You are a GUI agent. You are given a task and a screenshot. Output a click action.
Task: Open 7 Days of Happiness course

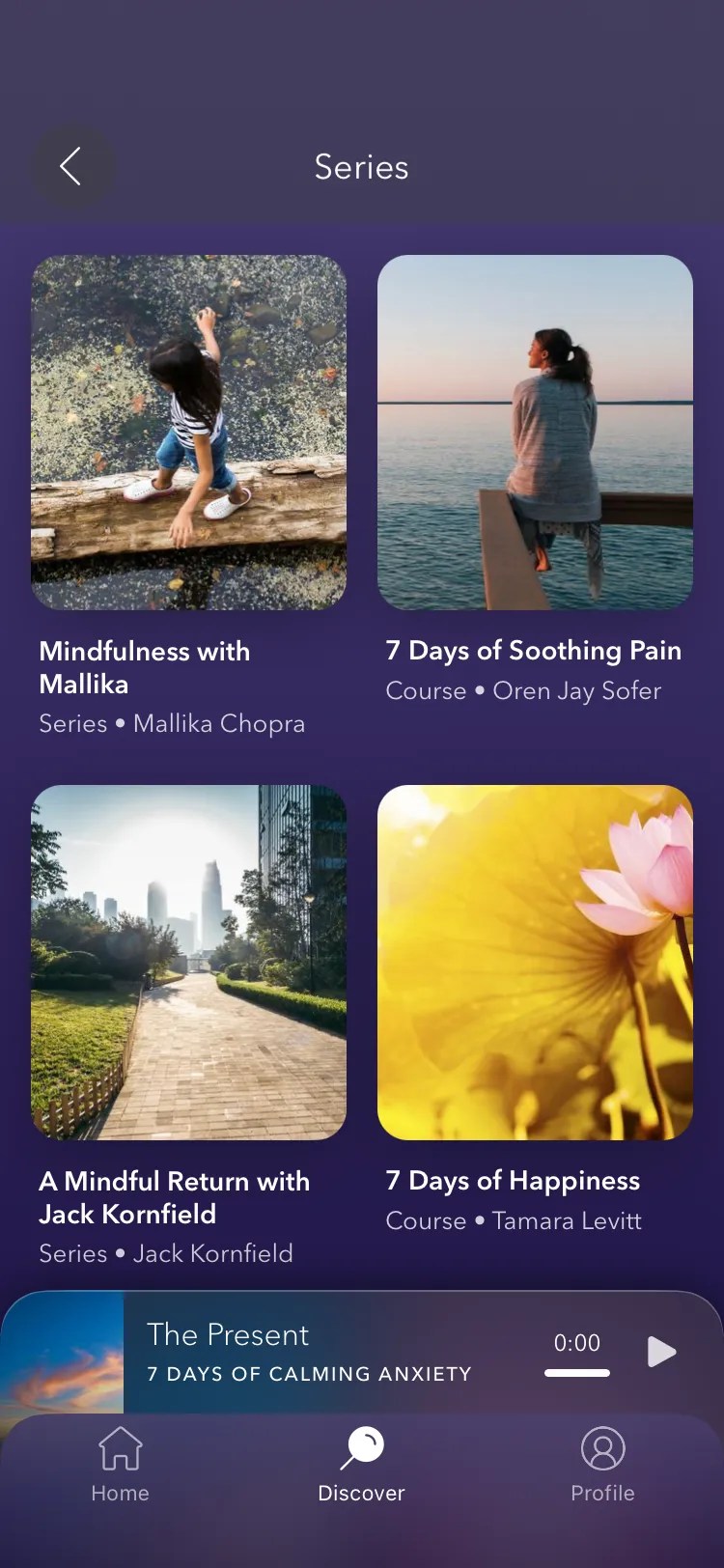[x=535, y=963]
